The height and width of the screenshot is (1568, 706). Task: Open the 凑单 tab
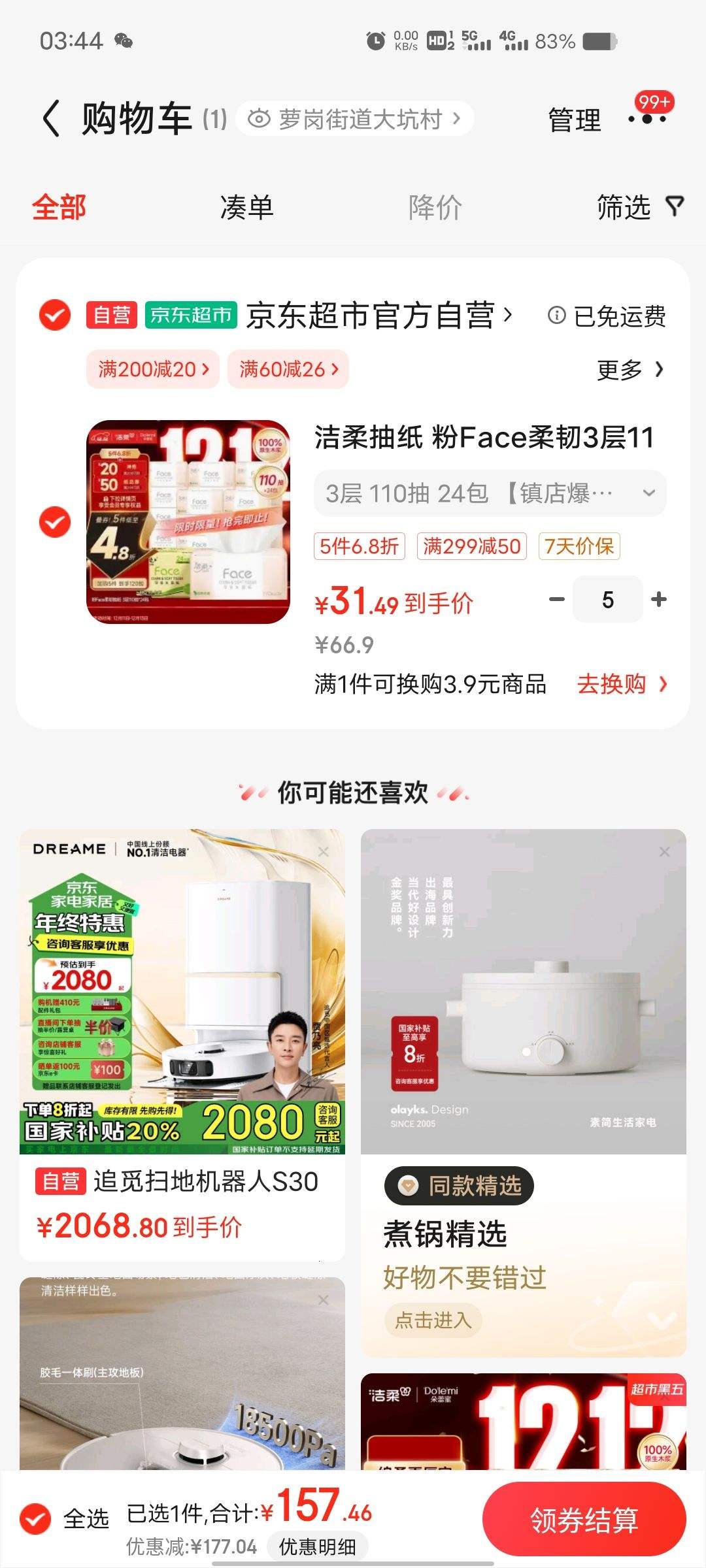pyautogui.click(x=247, y=208)
